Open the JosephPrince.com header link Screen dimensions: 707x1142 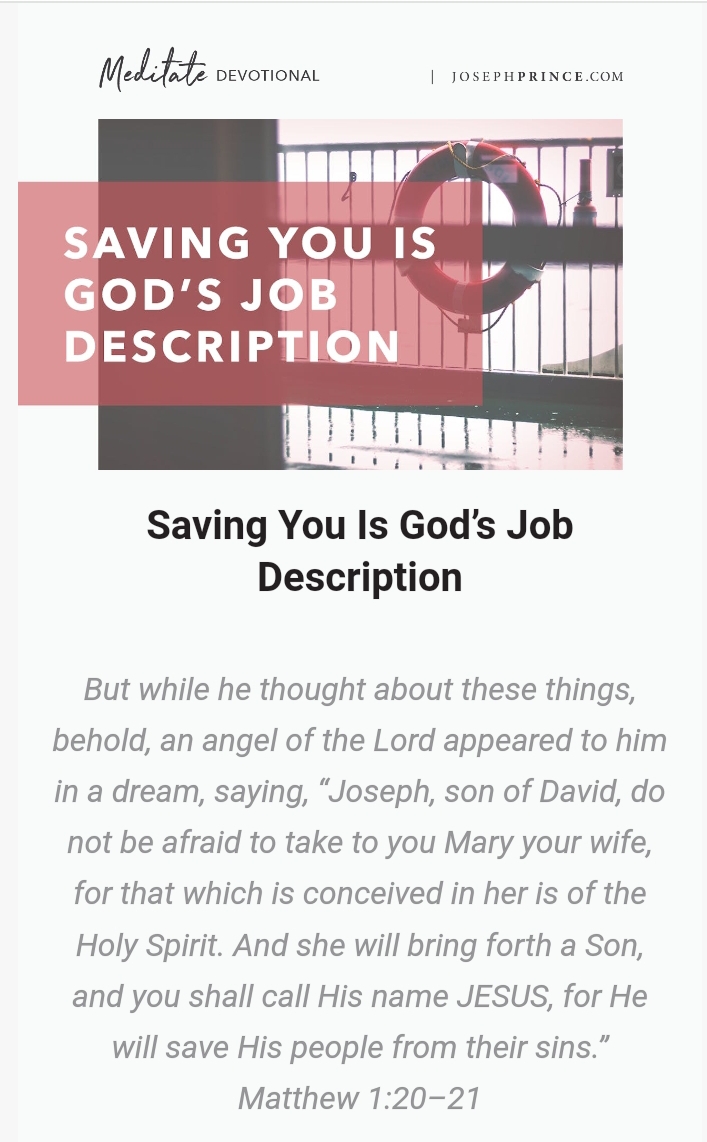click(537, 77)
